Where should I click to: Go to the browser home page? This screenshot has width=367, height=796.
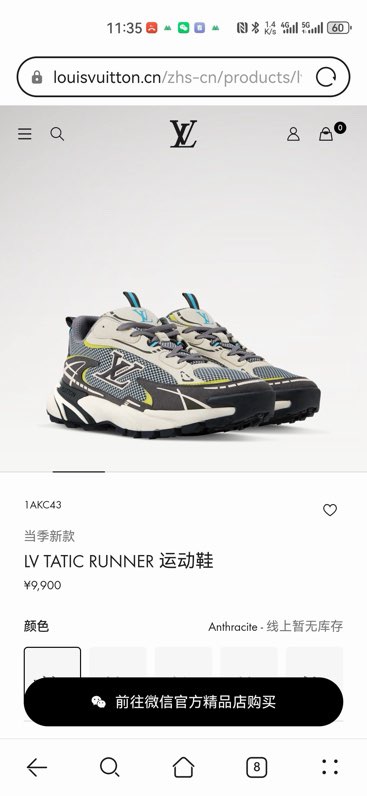click(x=183, y=767)
